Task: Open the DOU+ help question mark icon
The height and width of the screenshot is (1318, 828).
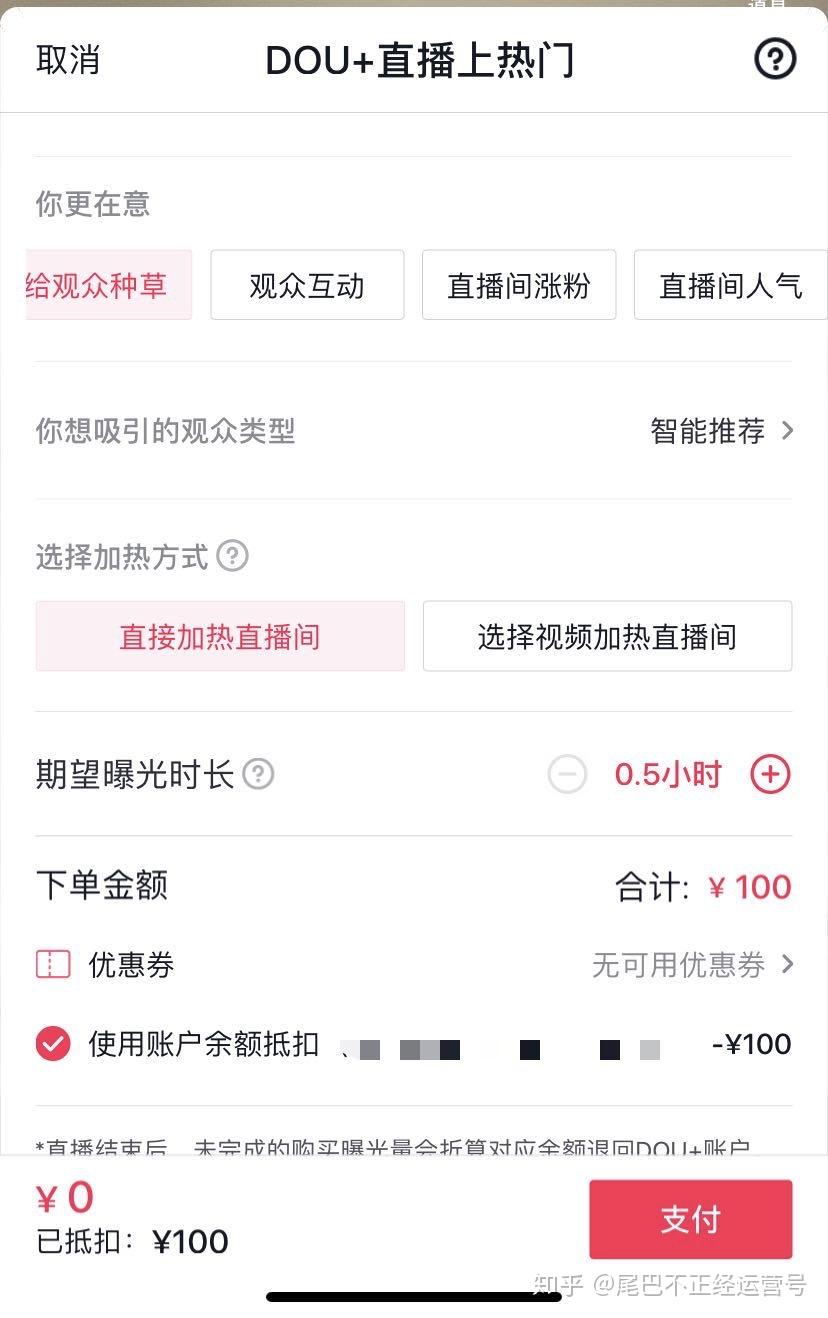Action: tap(773, 60)
